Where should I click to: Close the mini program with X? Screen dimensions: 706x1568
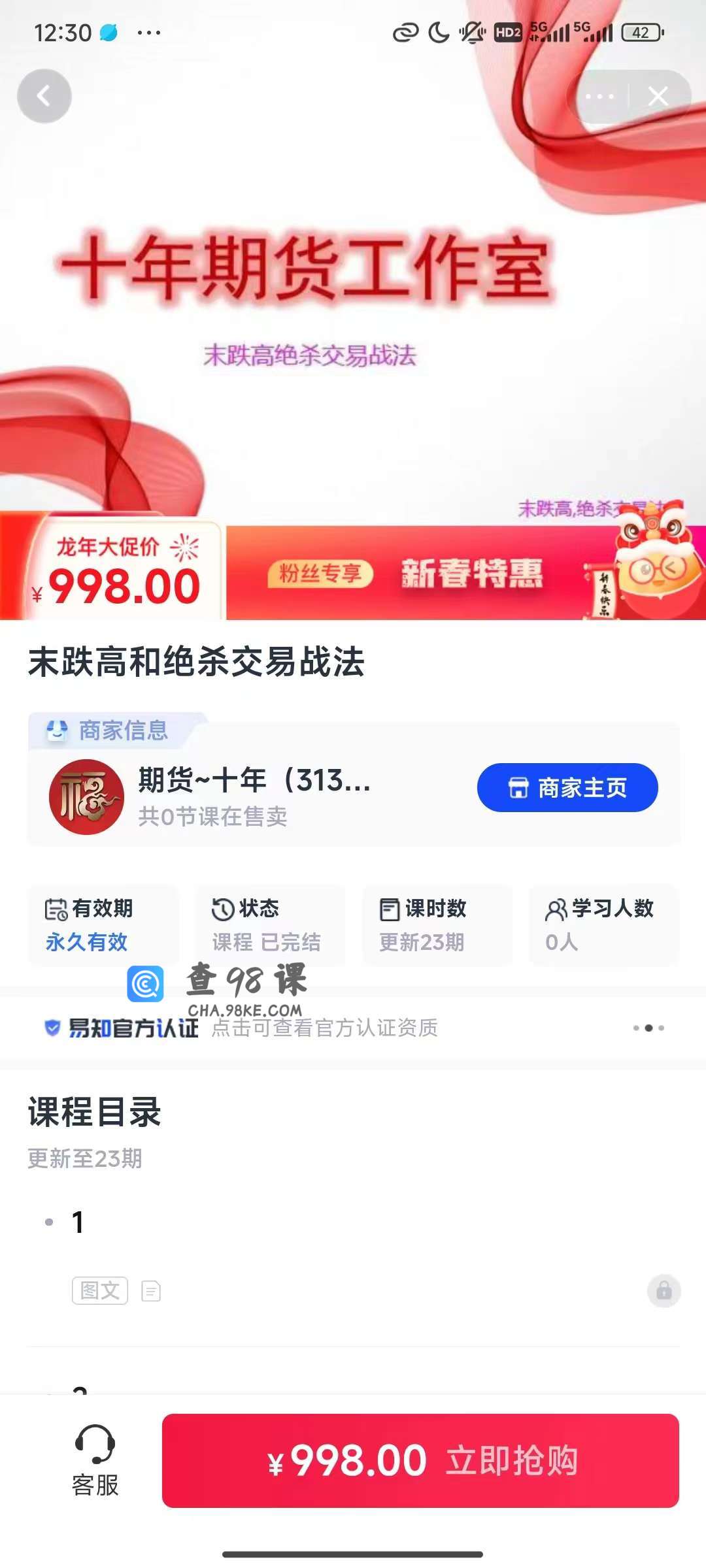(x=658, y=97)
